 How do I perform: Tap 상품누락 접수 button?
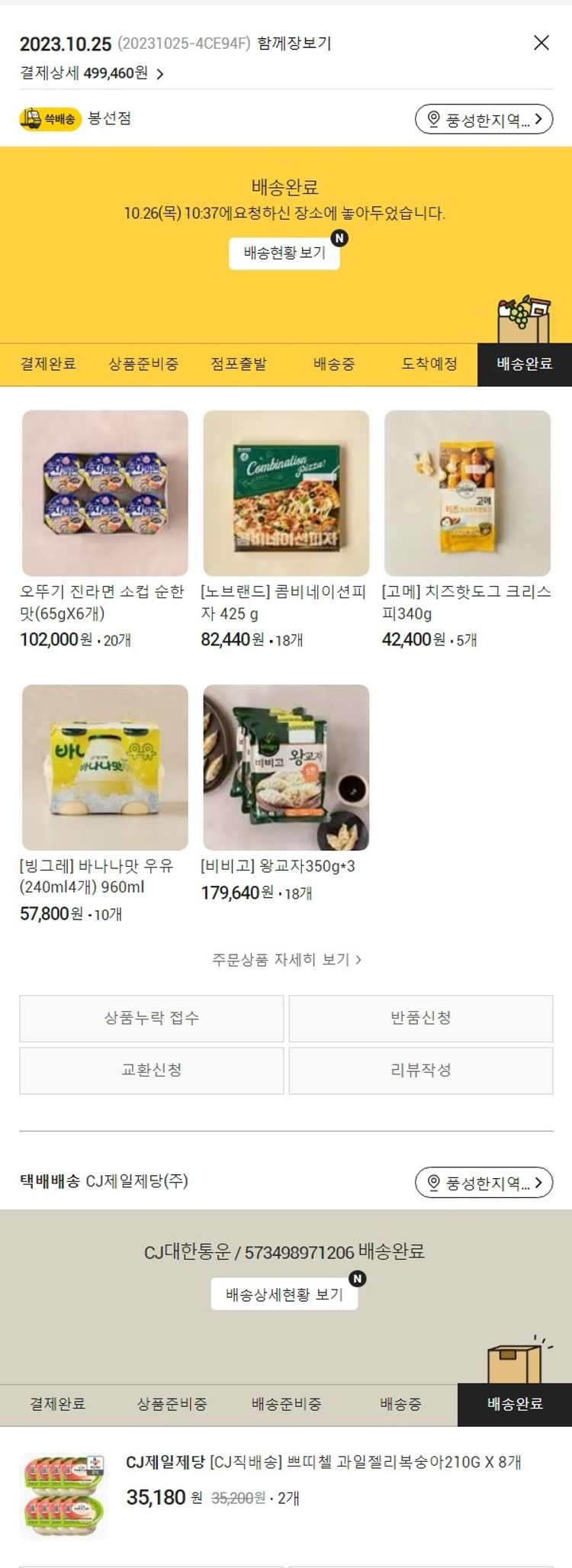click(151, 1018)
